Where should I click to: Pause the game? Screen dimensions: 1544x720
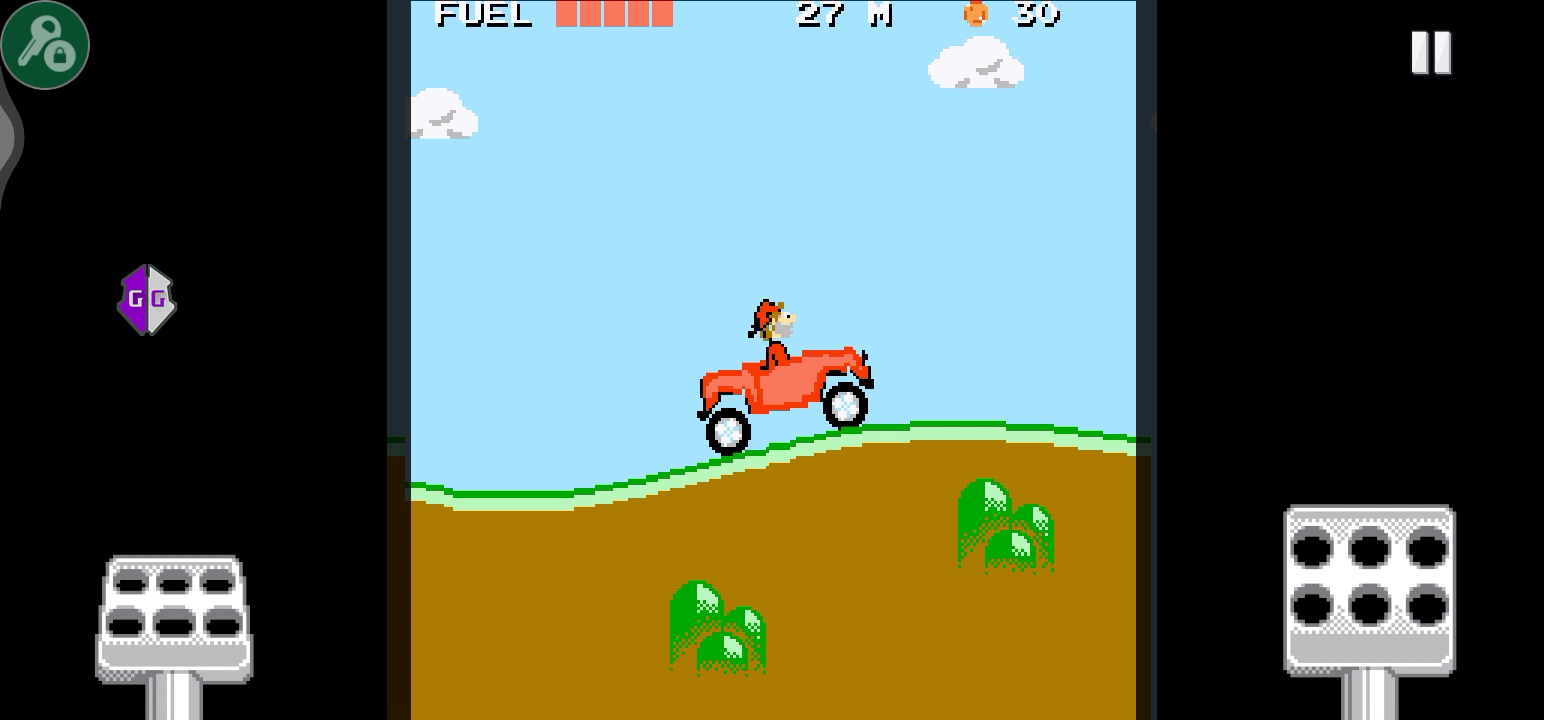coord(1430,52)
